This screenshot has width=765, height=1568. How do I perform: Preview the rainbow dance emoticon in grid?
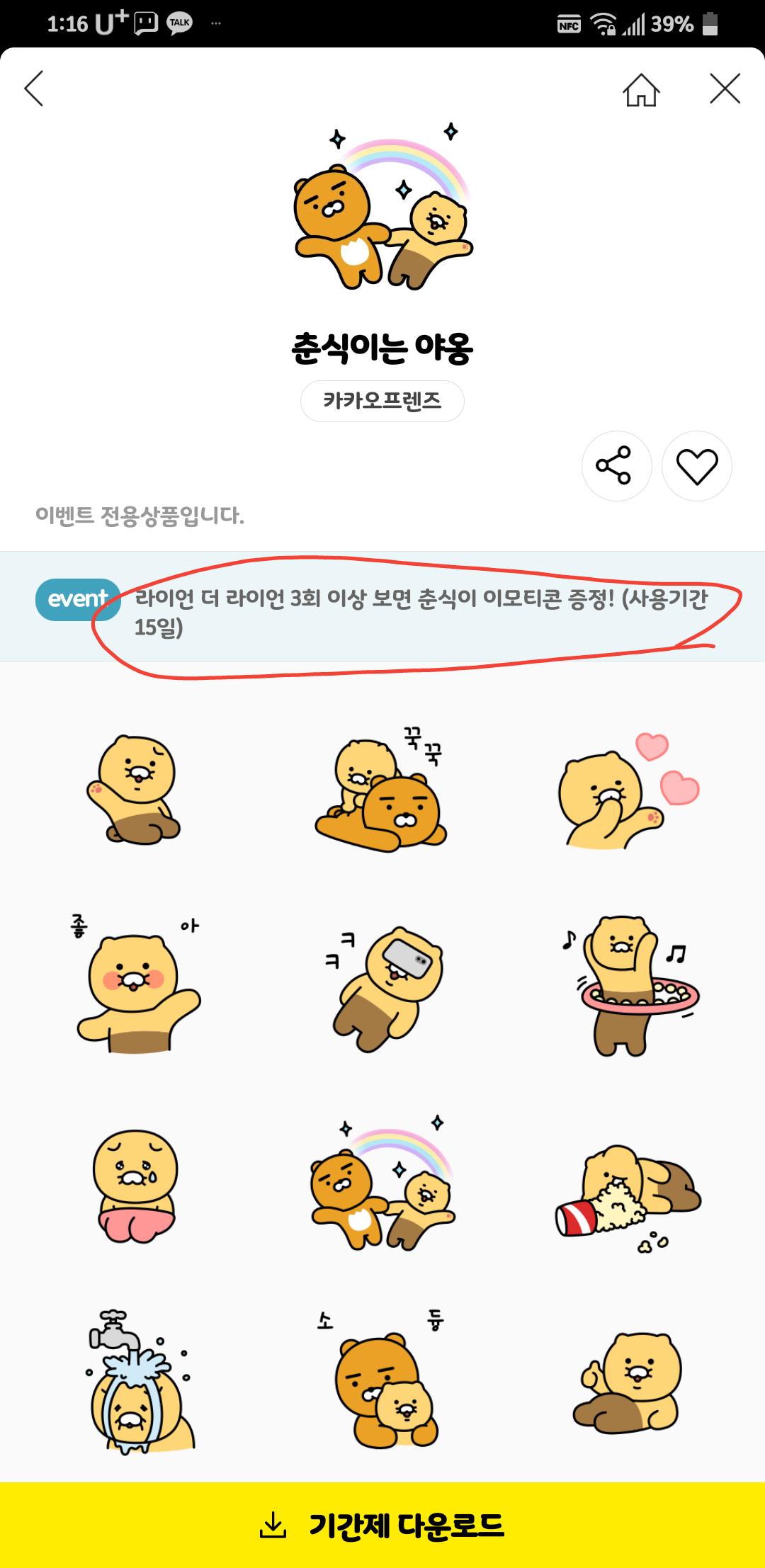point(382,1186)
